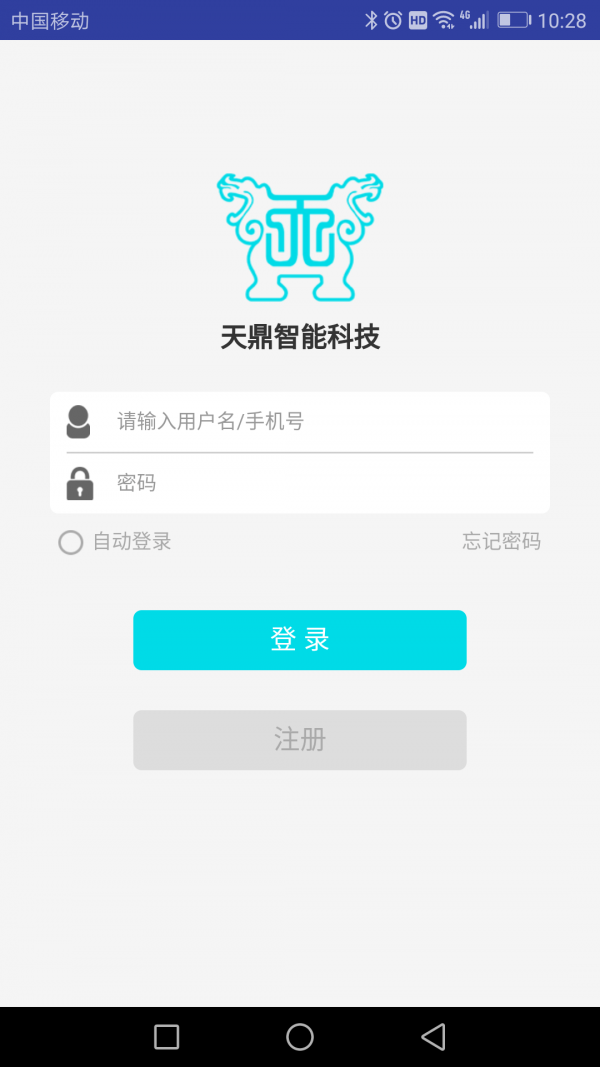600x1067 pixels.
Task: Enable the 自动登录 auto-login option
Action: click(71, 542)
